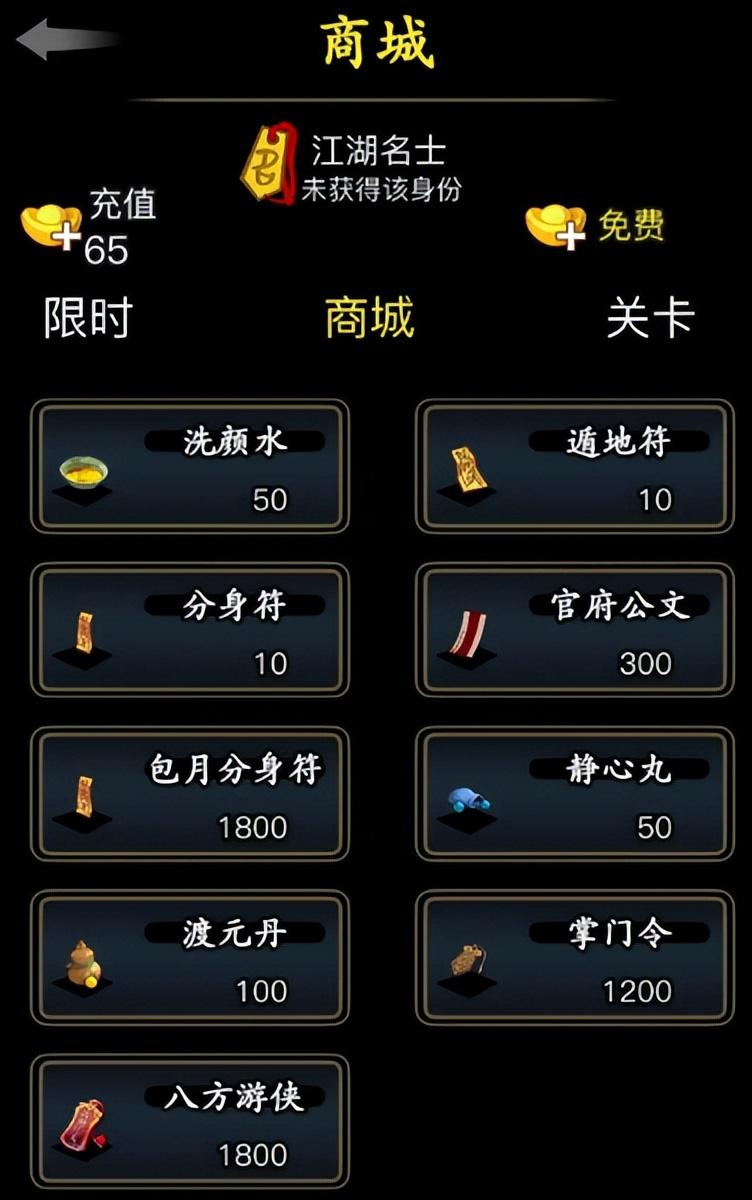This screenshot has height=1200, width=752.
Task: Select the 分身符 item priced at 10
Action: pos(190,630)
